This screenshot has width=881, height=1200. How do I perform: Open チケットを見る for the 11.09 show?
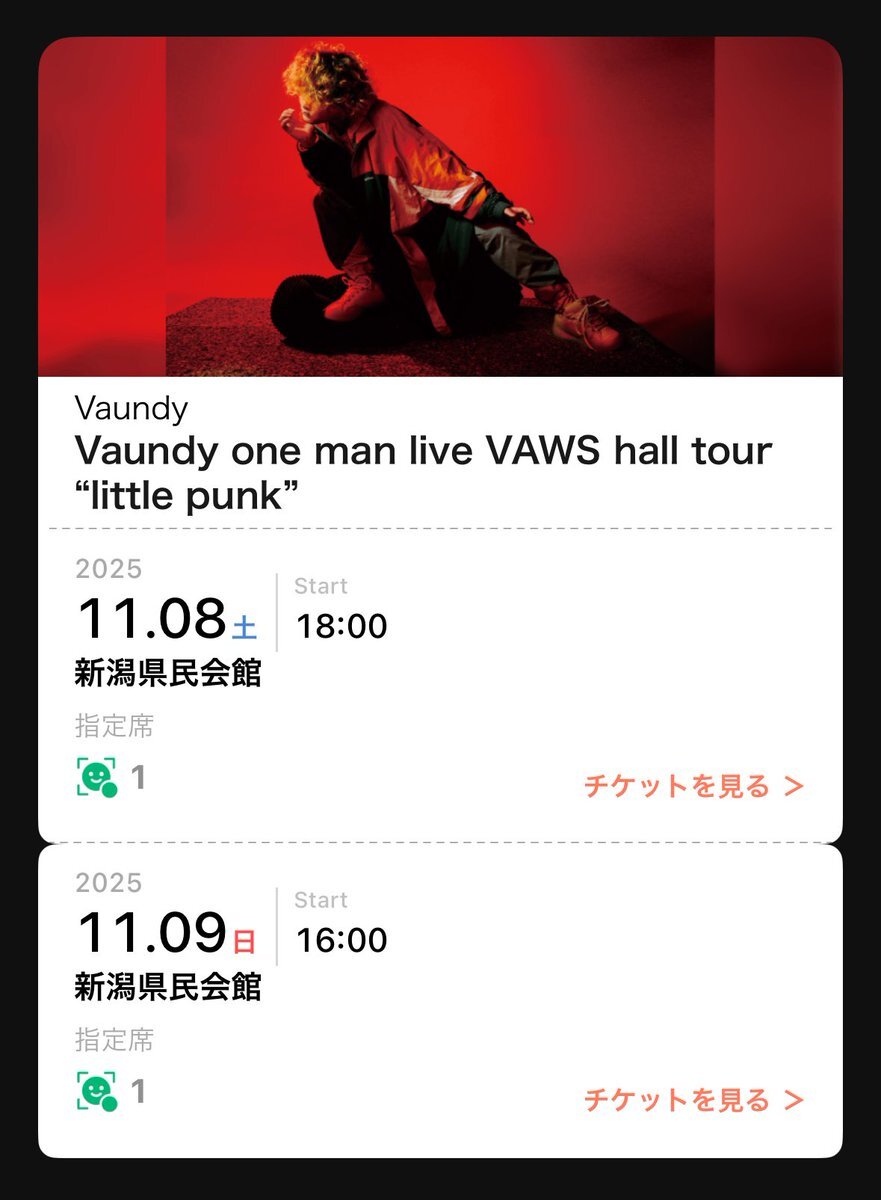tap(693, 1100)
